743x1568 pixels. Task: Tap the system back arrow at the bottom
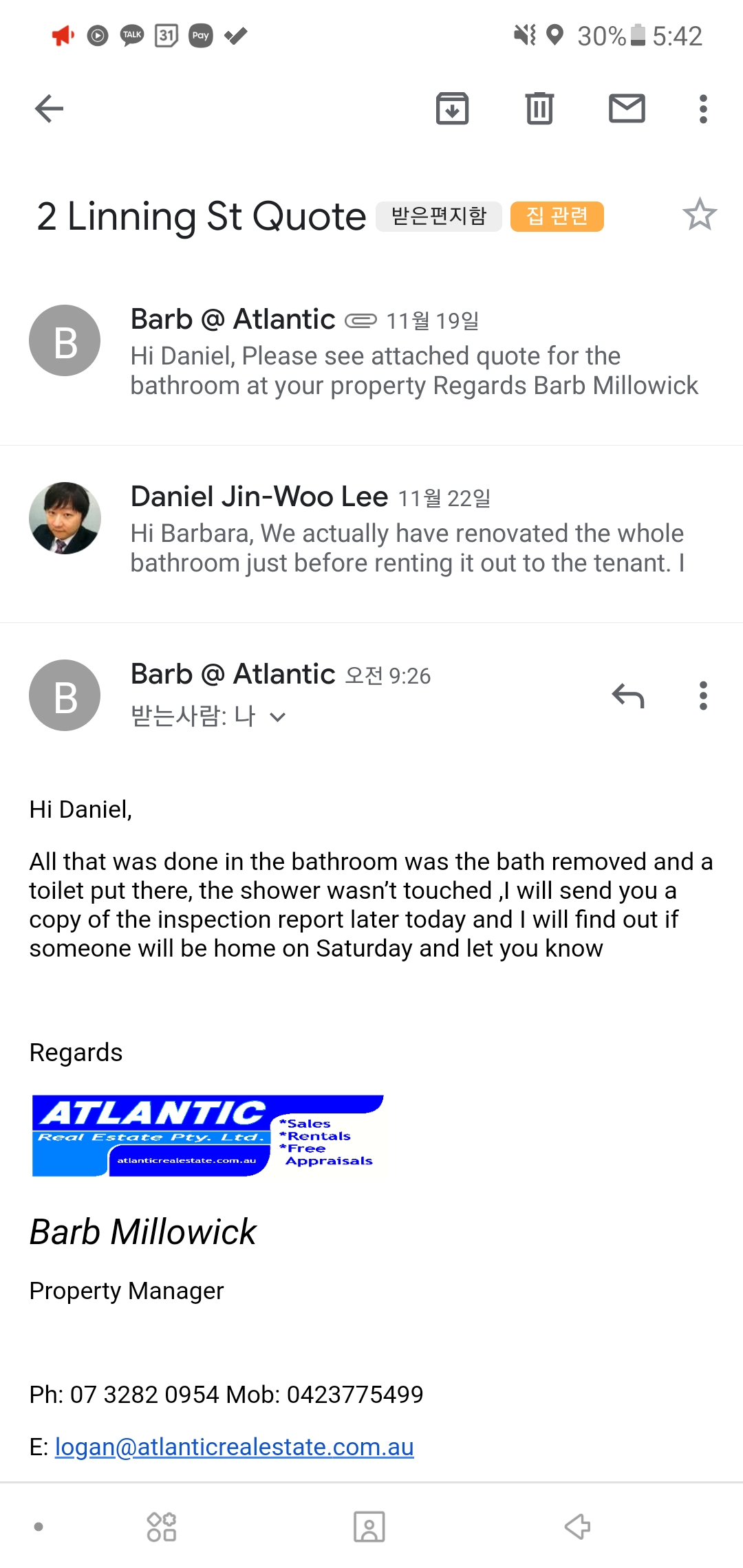coord(577,1527)
